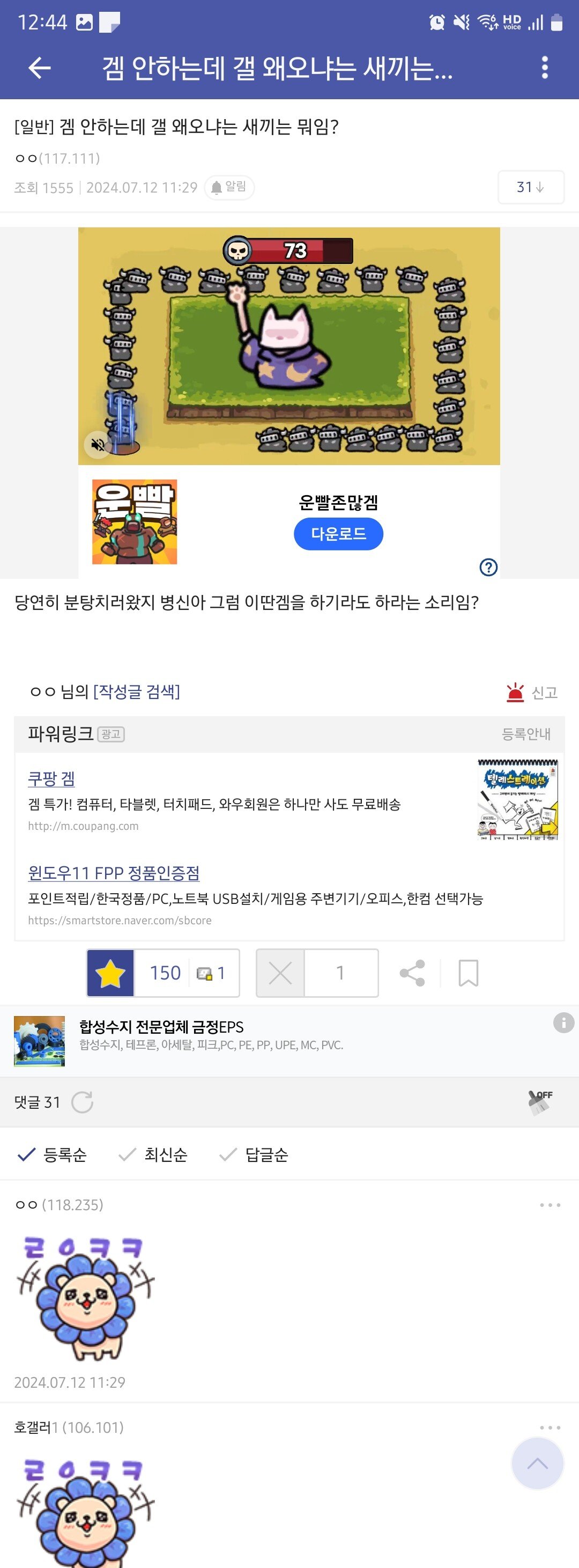Viewport: 579px width, 1568px height.
Task: Open 등록안내 for 파워링크
Action: 525,734
